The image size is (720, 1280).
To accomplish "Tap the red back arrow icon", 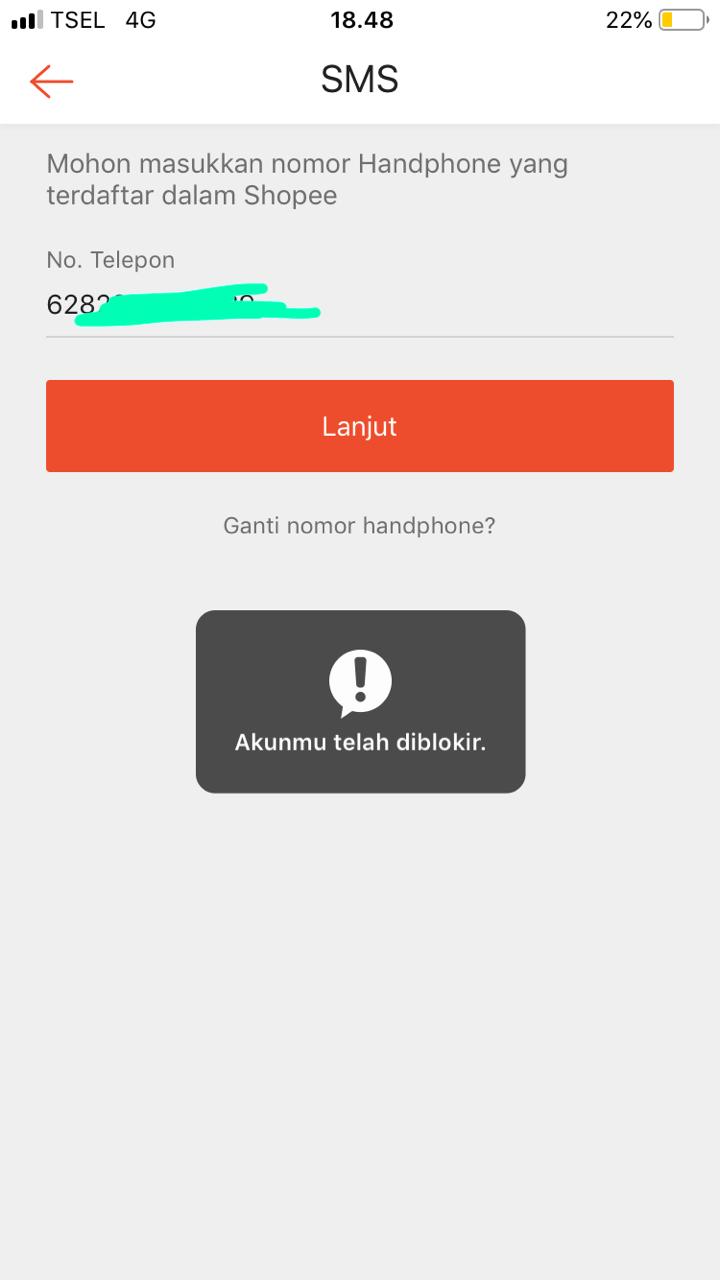I will coord(50,81).
